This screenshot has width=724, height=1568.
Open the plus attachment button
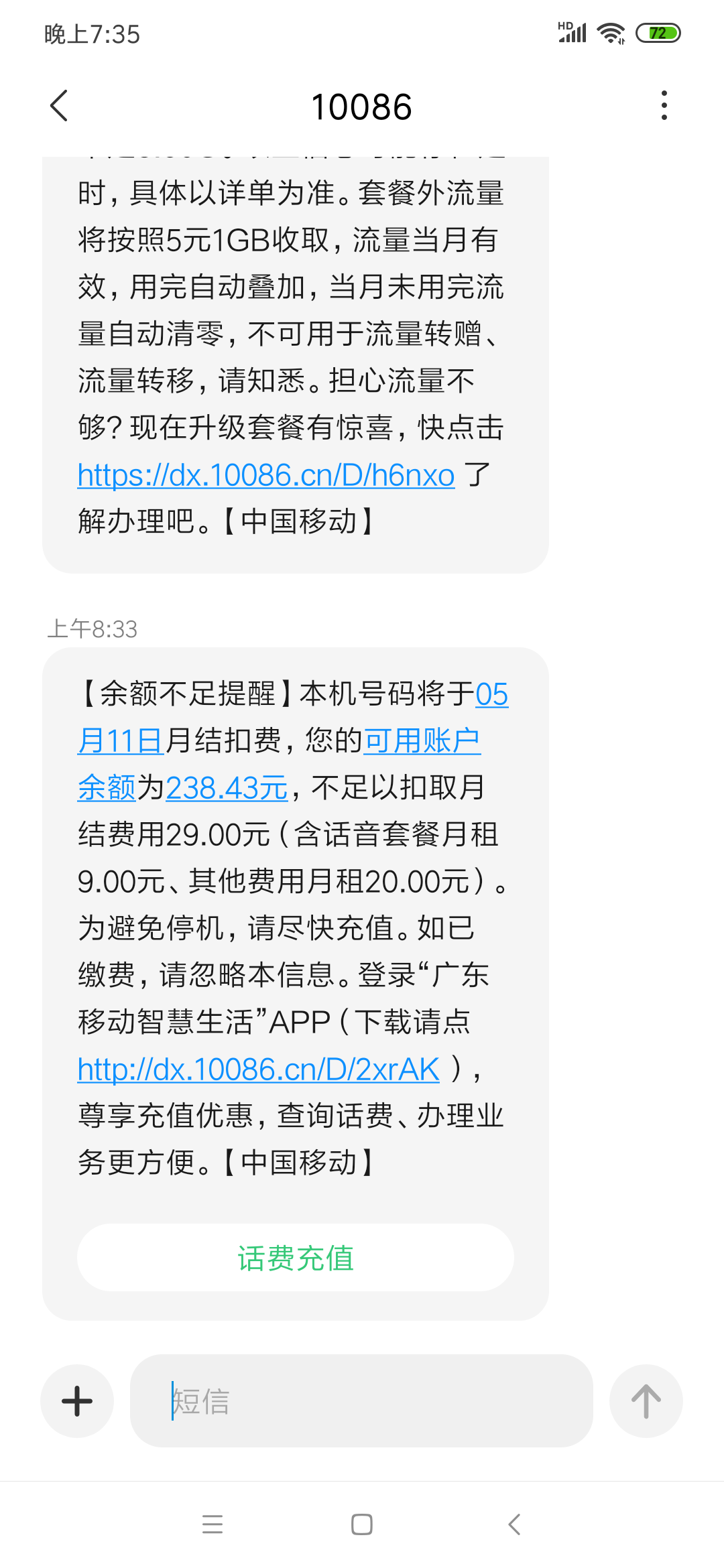(x=77, y=1401)
